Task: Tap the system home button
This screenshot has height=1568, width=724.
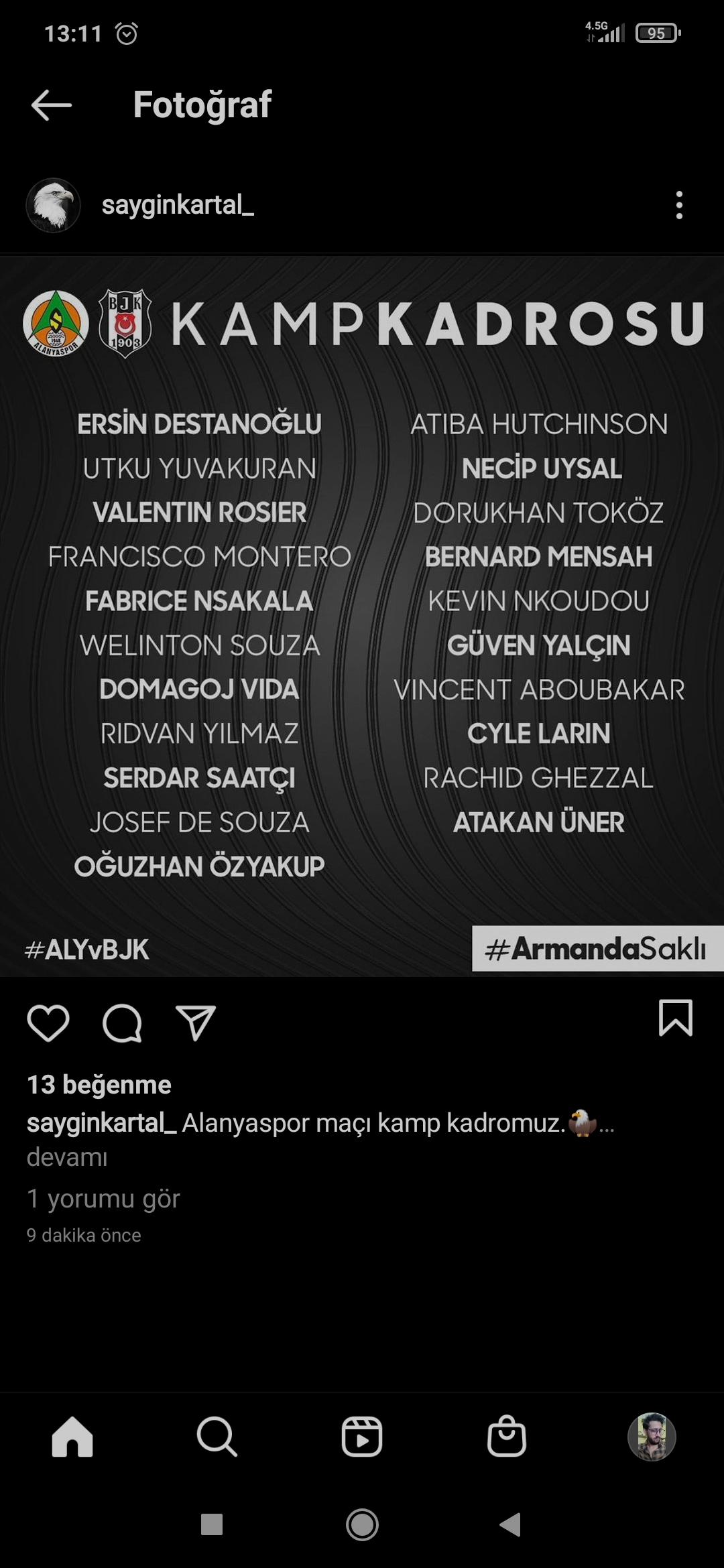Action: [362, 1524]
